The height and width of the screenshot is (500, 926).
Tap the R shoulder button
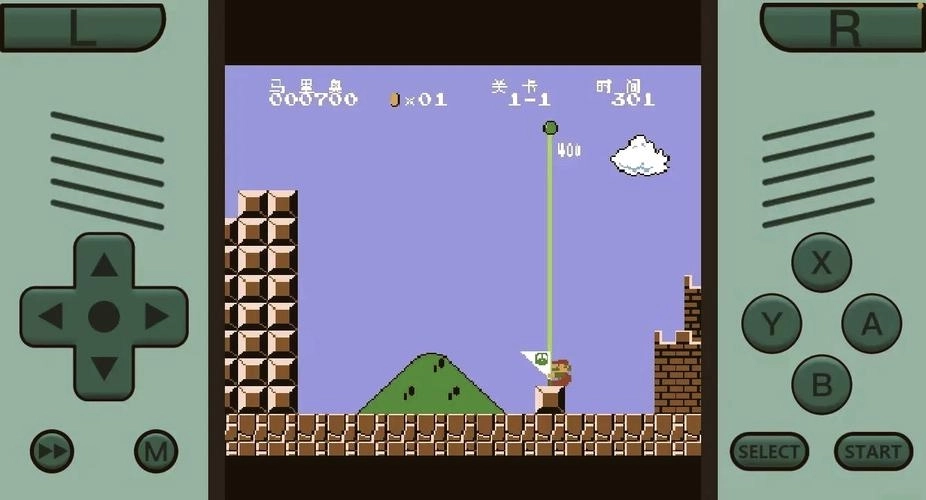[843, 28]
